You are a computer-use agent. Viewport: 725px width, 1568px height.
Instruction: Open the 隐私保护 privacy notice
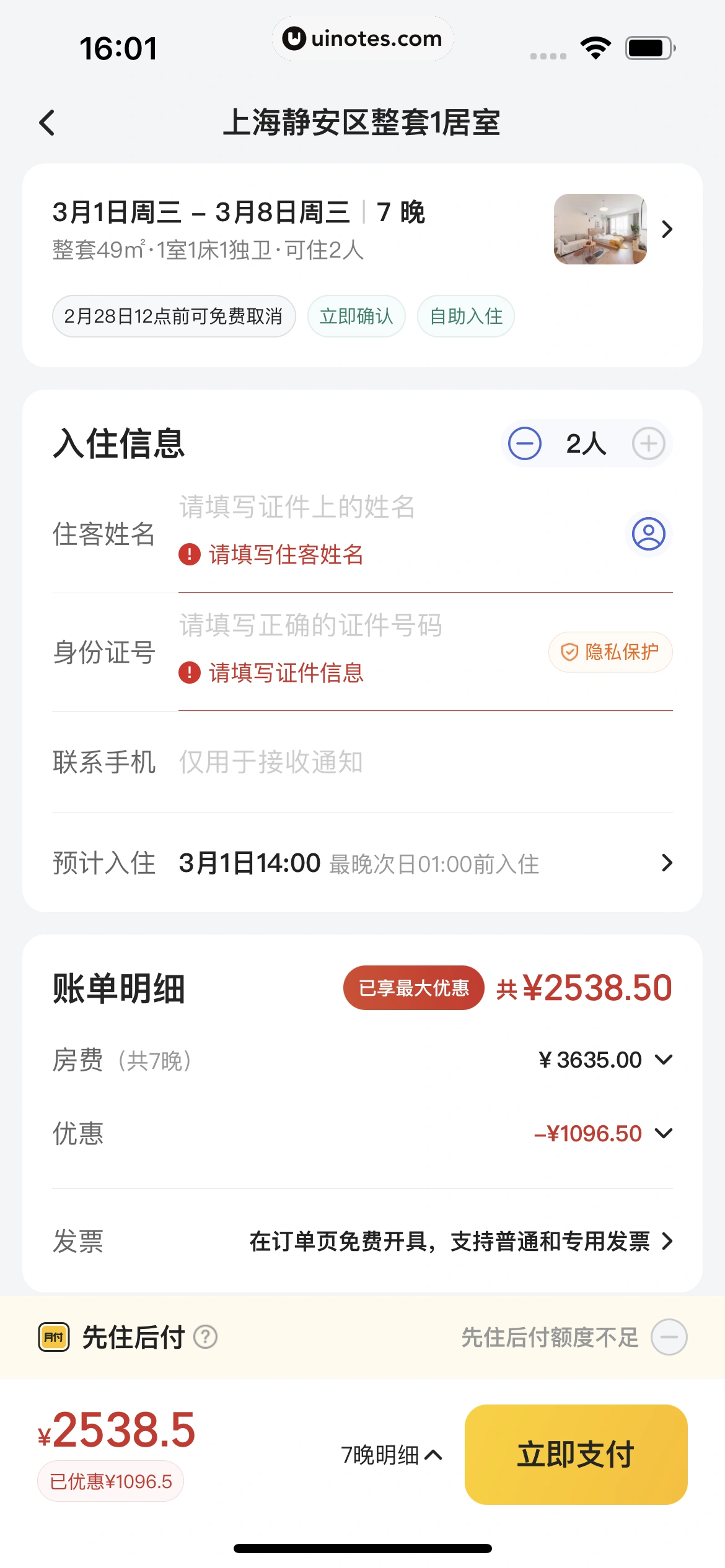[610, 652]
